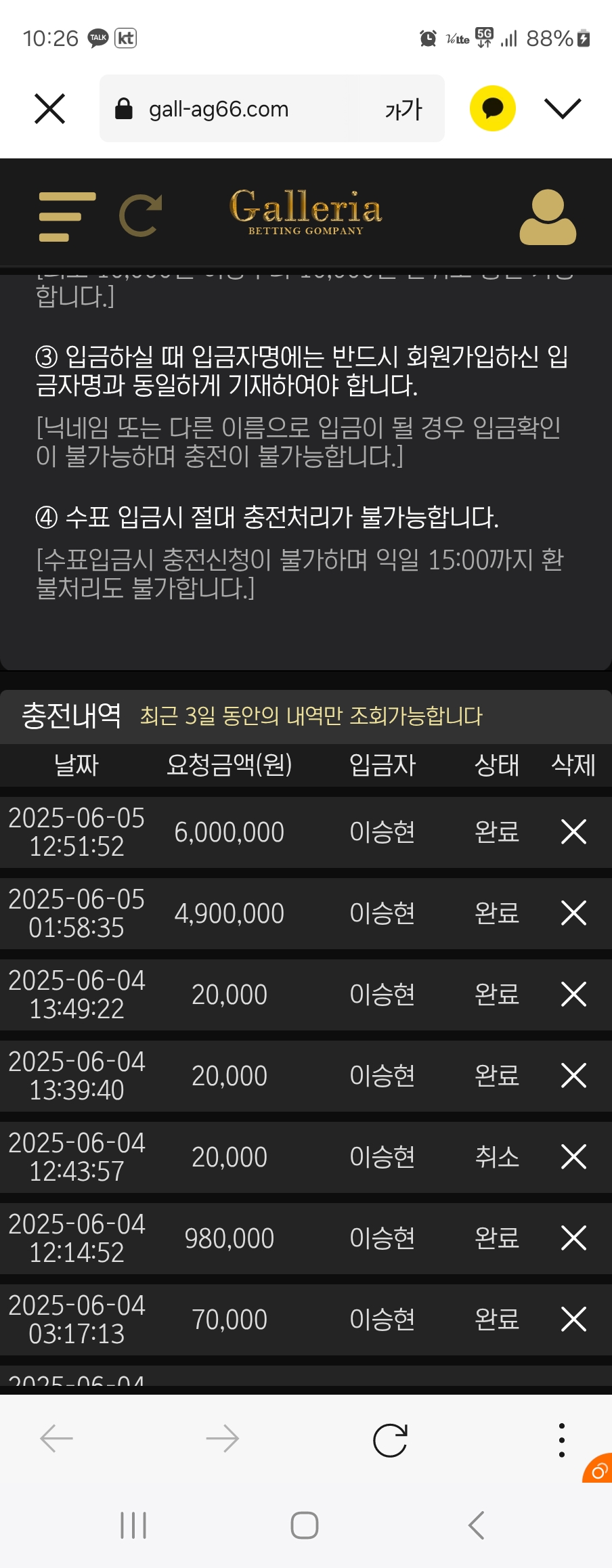Close the in-app browser
This screenshot has width=612, height=1568.
[49, 108]
